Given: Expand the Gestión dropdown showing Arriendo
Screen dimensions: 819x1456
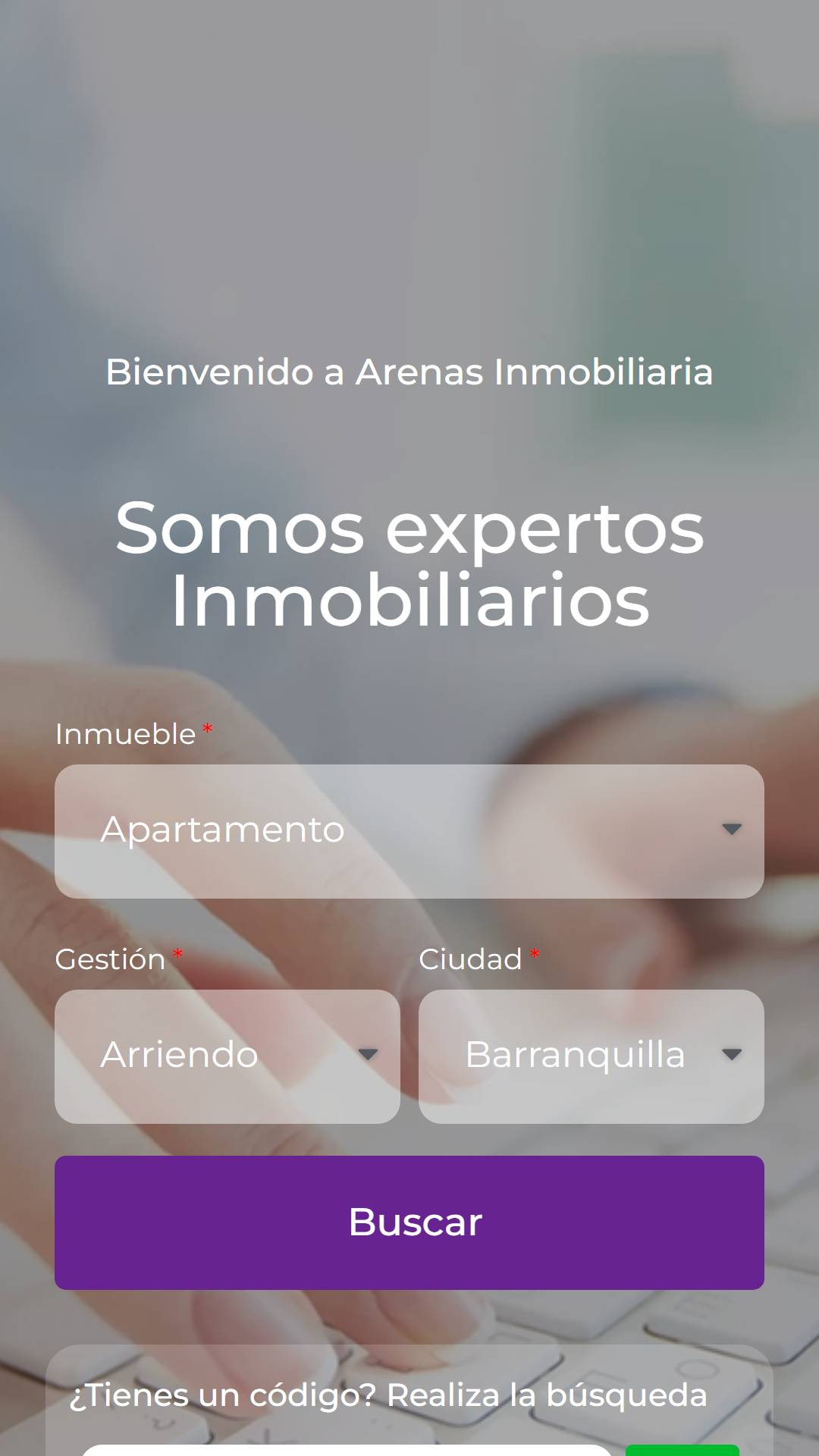Looking at the screenshot, I should [x=227, y=1056].
